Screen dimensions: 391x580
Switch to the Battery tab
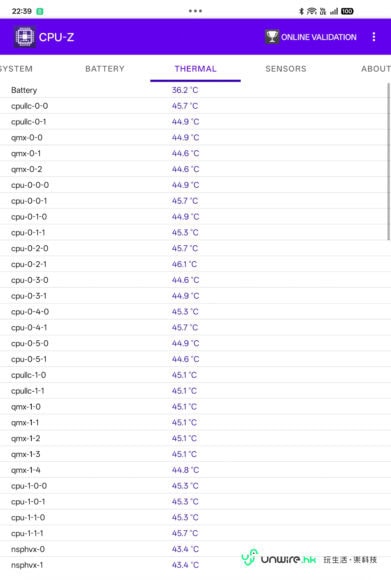(105, 69)
